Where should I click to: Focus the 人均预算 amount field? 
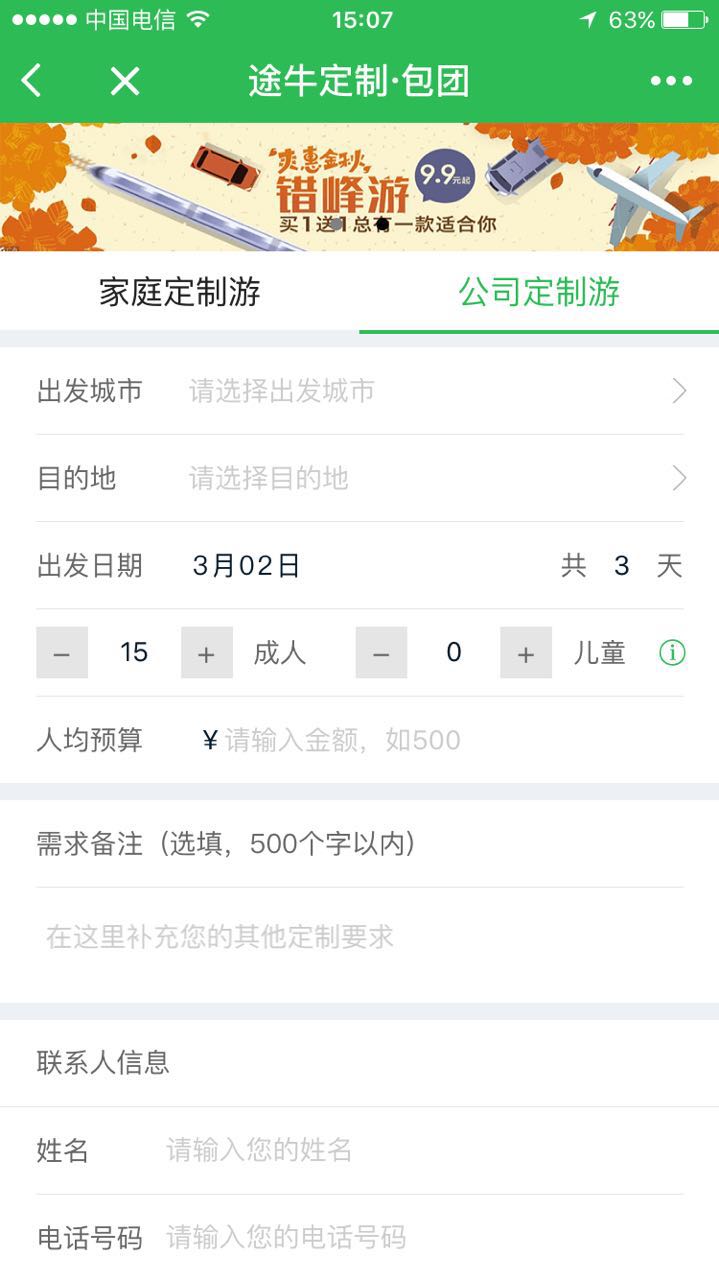click(440, 740)
